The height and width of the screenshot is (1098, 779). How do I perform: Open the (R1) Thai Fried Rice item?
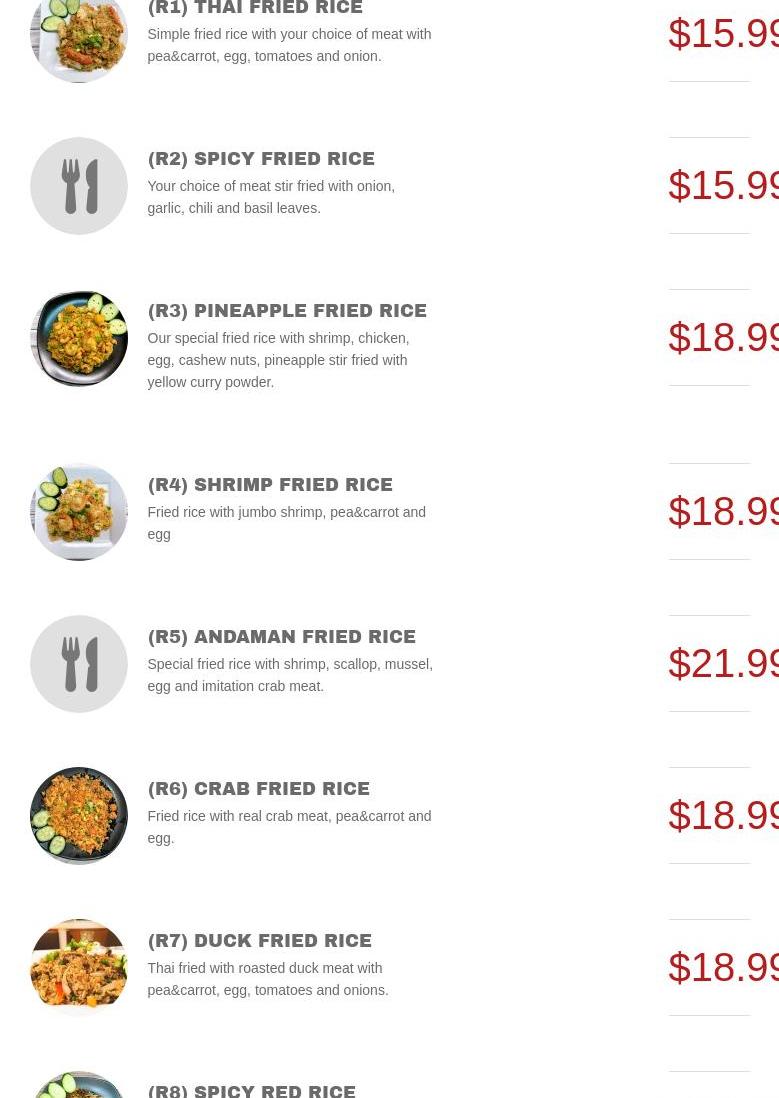coord(255,9)
